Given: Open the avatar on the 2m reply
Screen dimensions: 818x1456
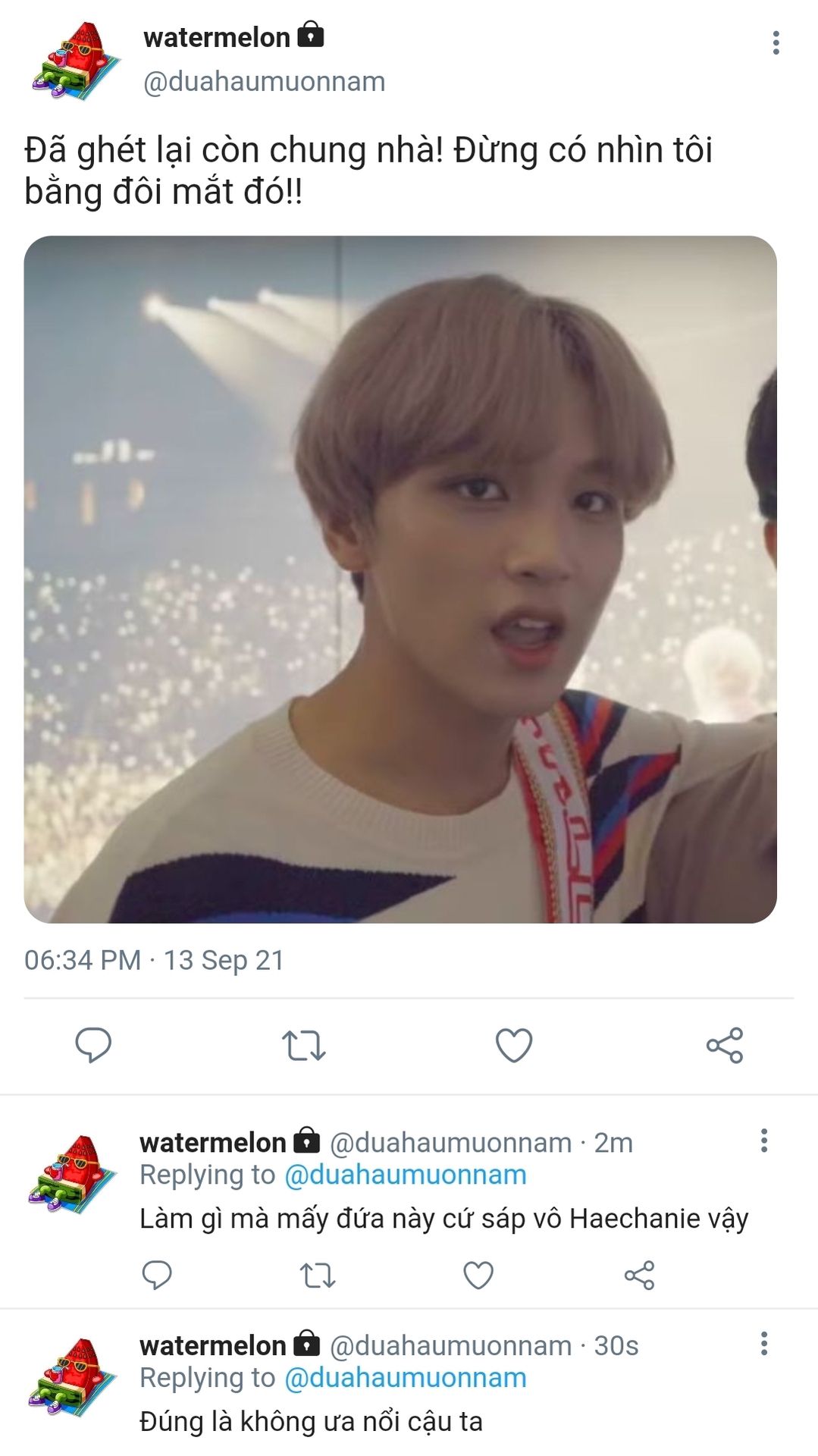Looking at the screenshot, I should (72, 1174).
